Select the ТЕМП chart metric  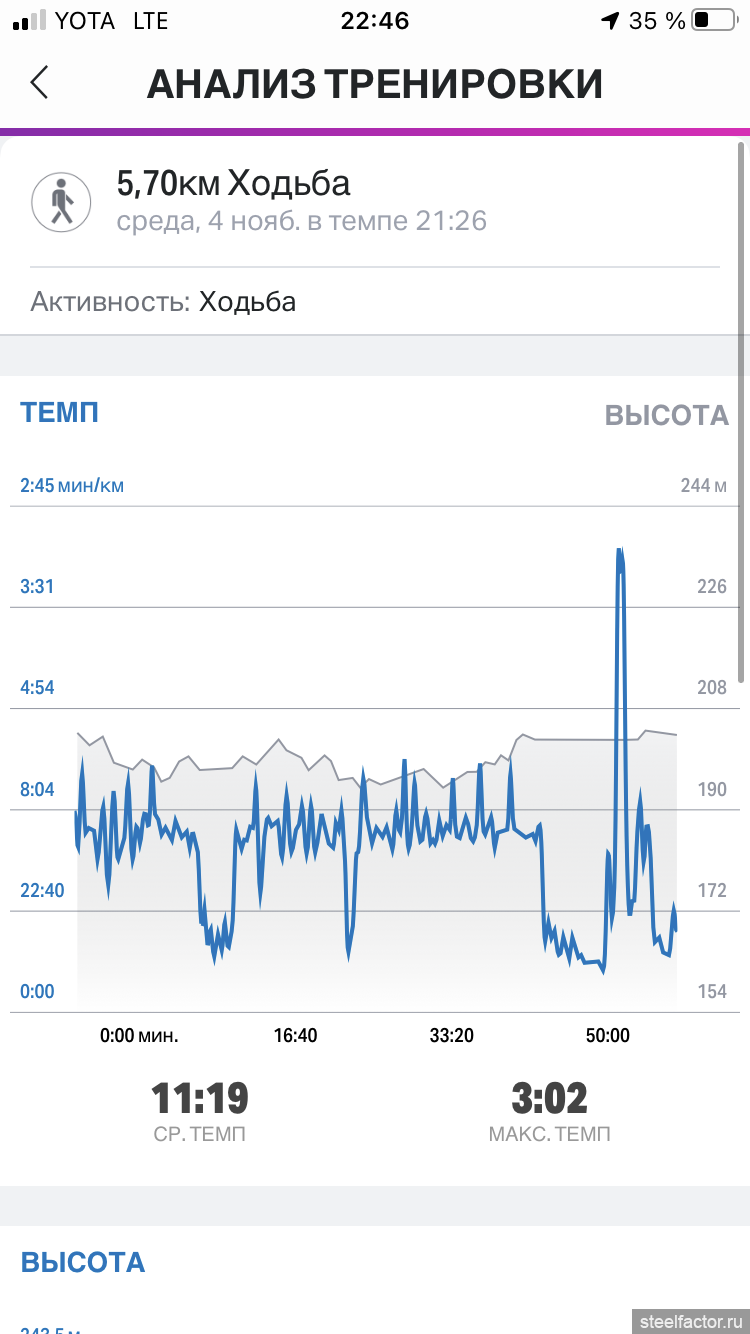(x=60, y=412)
